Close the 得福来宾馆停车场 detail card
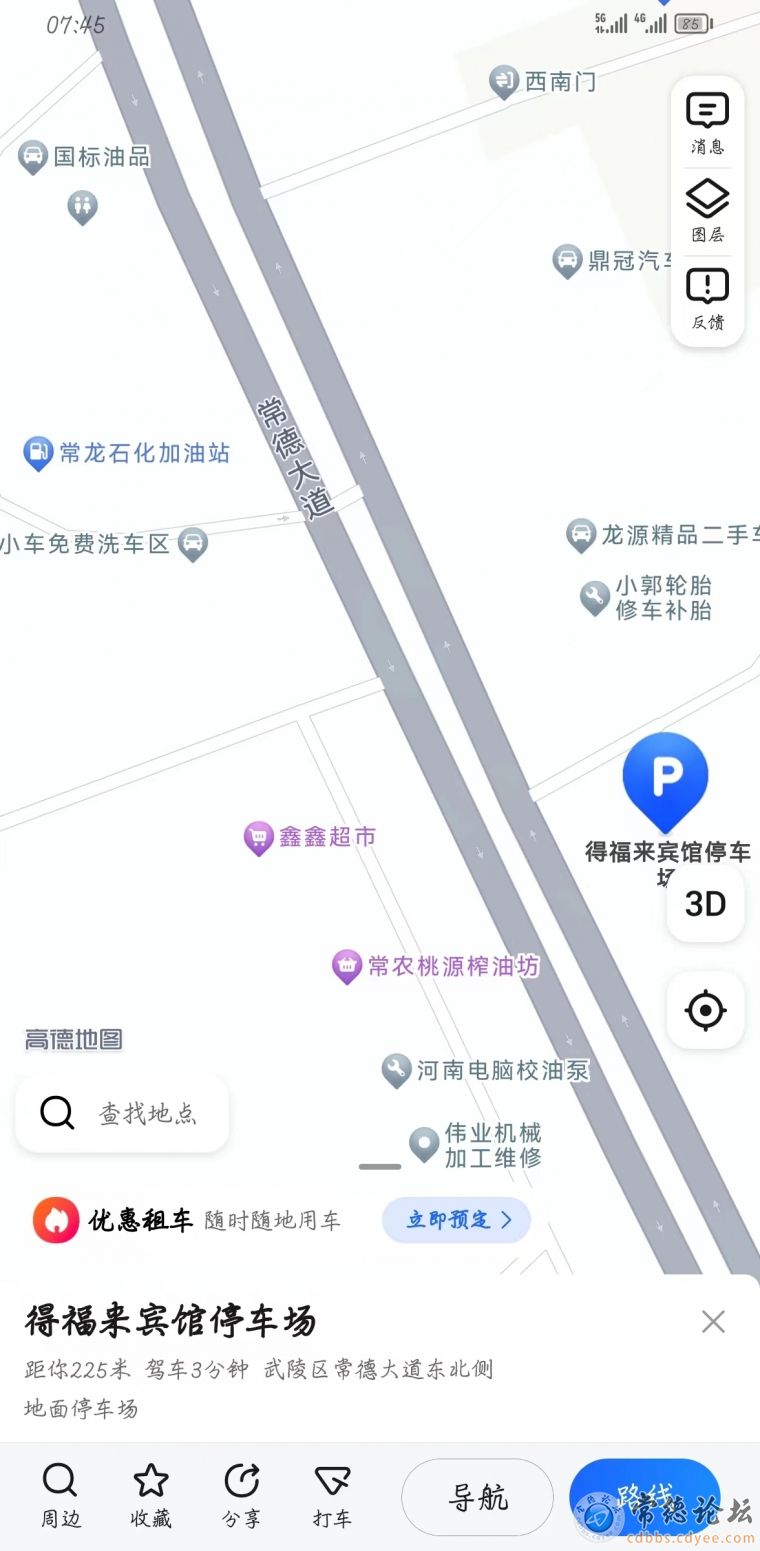 click(713, 1322)
